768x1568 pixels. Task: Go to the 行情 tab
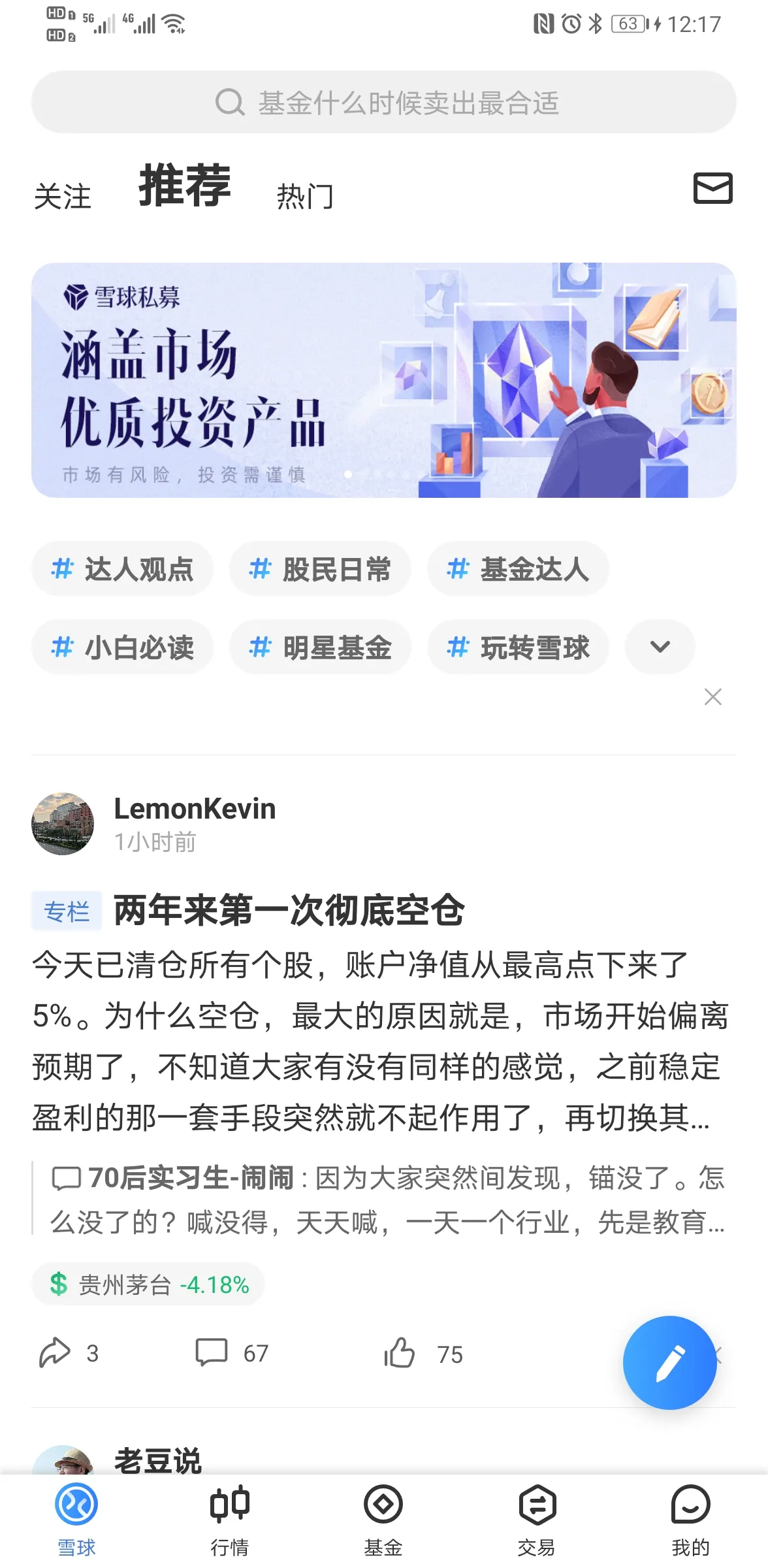pyautogui.click(x=230, y=1519)
